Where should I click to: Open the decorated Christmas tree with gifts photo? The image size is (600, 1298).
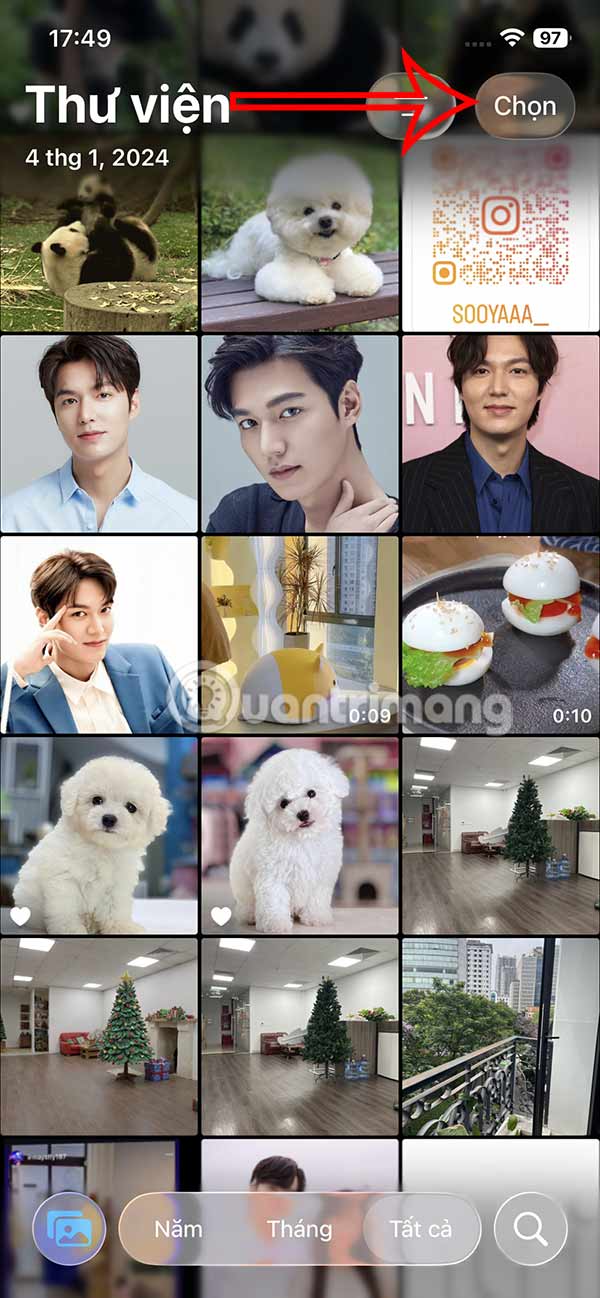pos(99,1035)
